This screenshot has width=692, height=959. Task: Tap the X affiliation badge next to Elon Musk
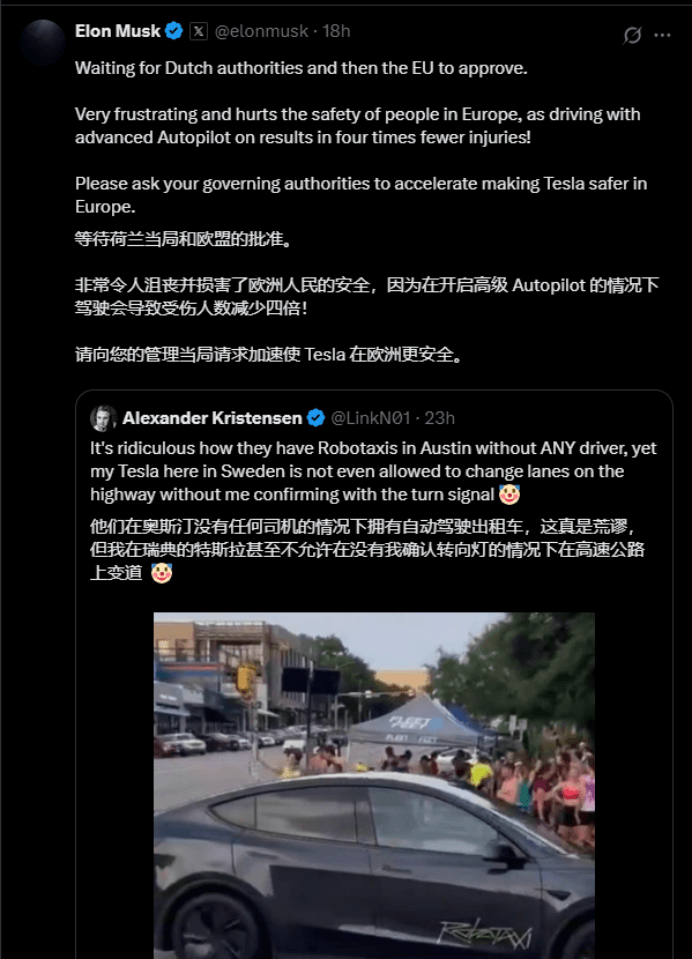click(199, 31)
